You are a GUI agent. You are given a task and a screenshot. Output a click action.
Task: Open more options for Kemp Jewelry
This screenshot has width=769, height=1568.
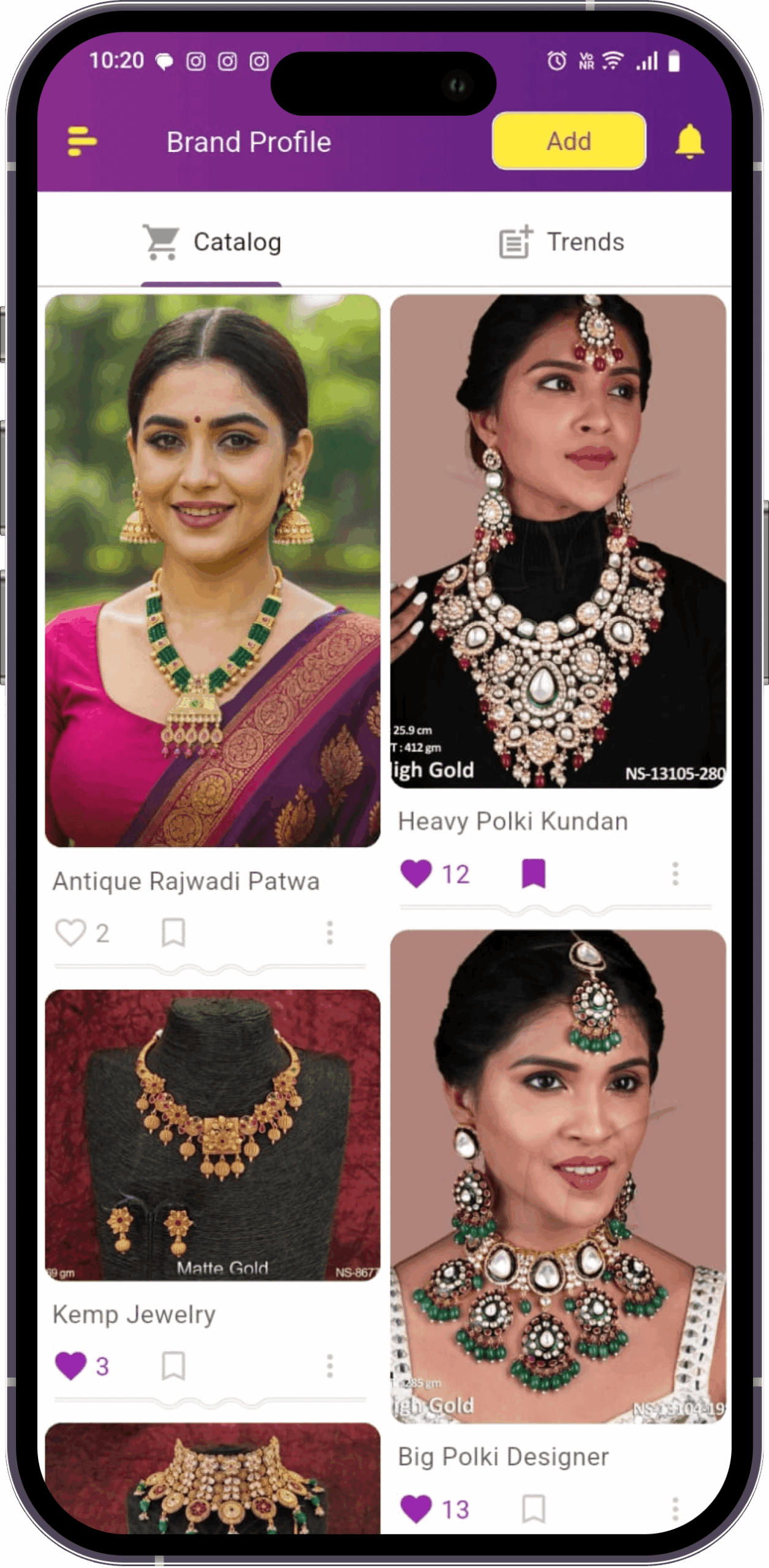tap(330, 1366)
